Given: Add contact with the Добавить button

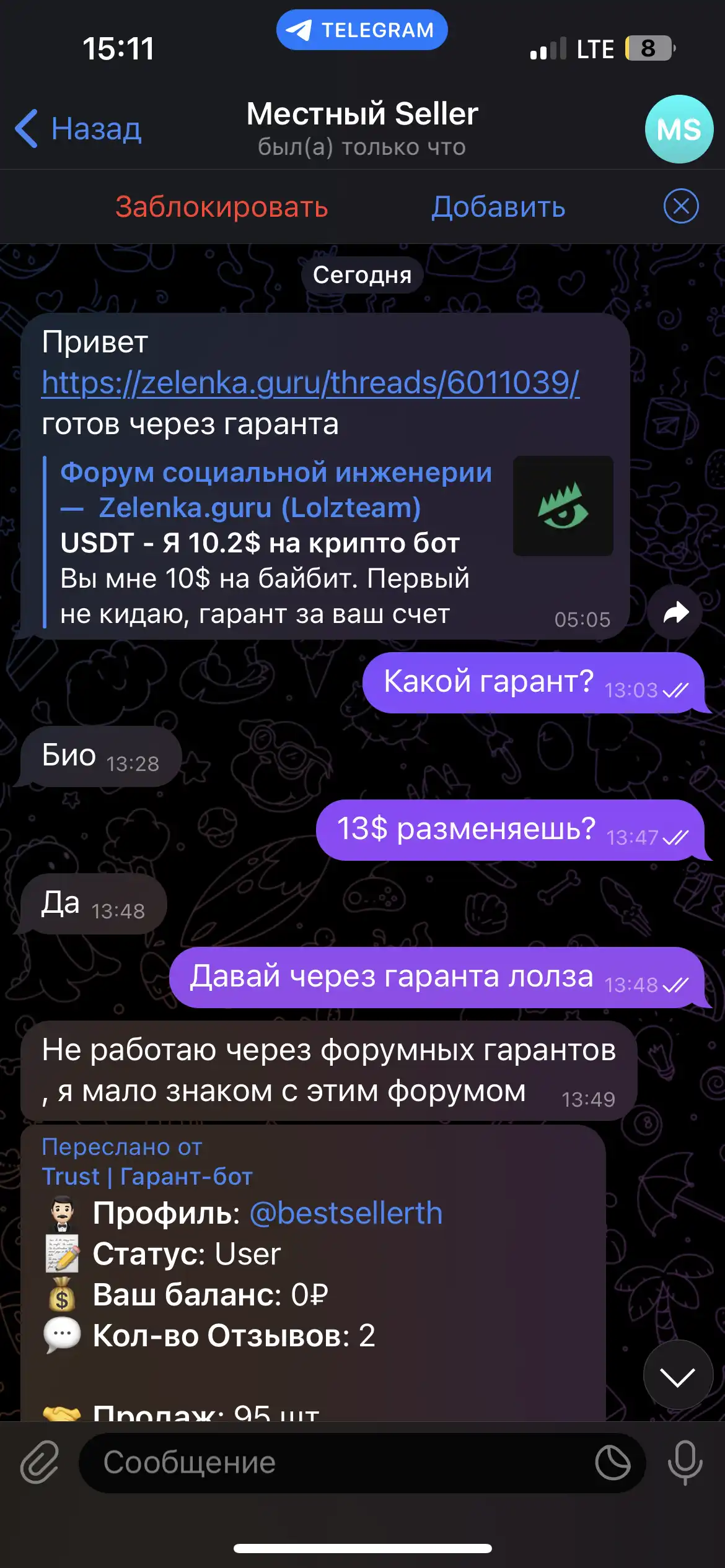Looking at the screenshot, I should click(x=498, y=207).
